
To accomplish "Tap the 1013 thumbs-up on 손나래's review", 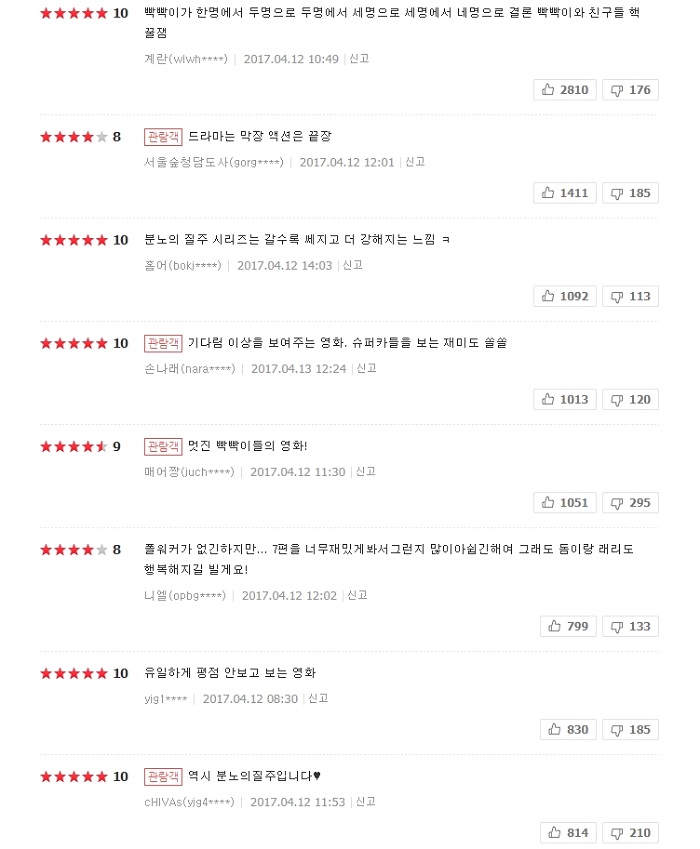I will coord(565,399).
